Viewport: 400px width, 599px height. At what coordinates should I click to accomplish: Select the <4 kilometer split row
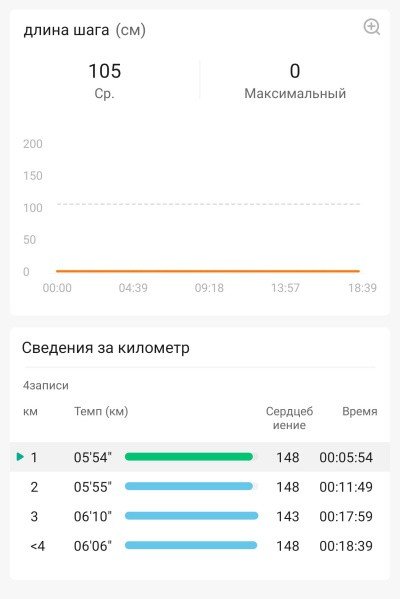coord(200,546)
